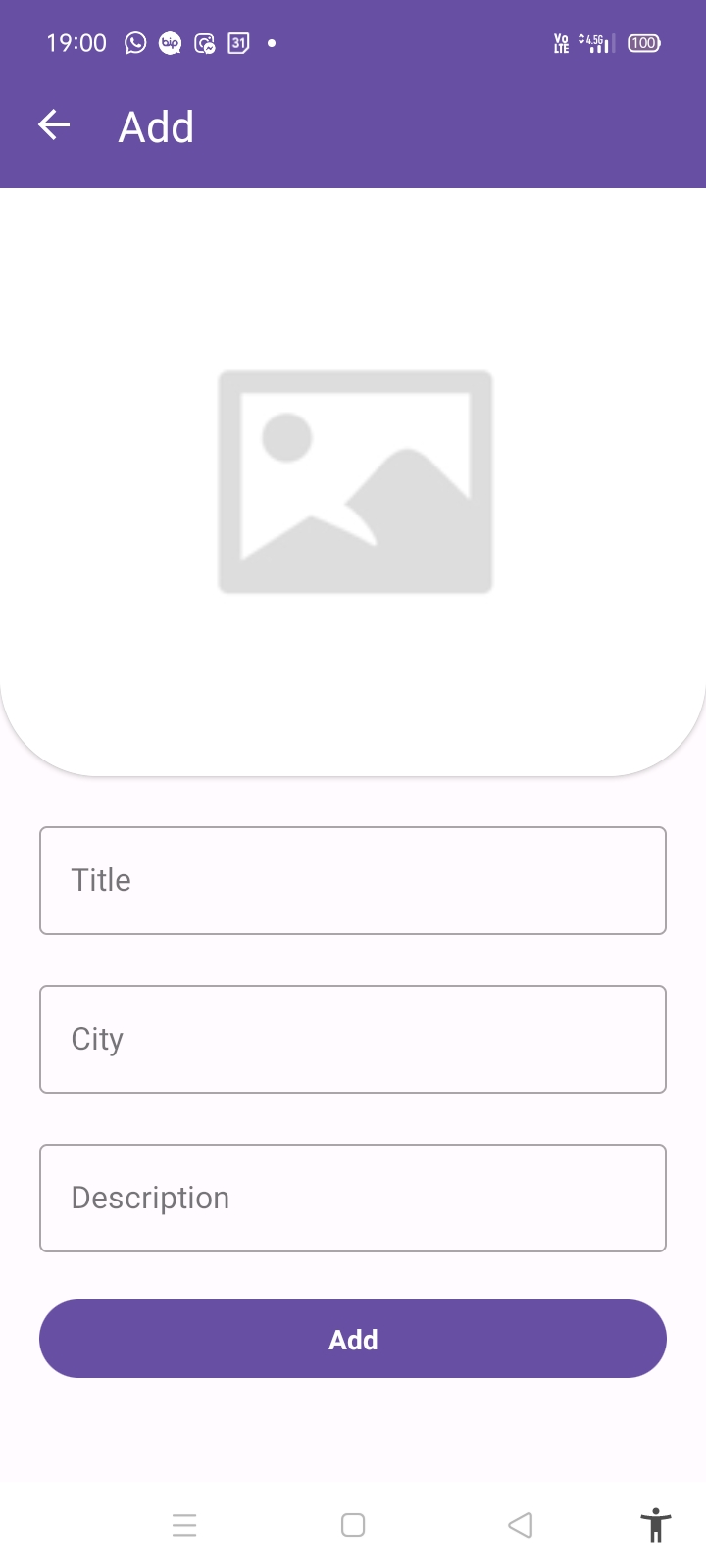Screen dimensions: 706x1568
Task: Tap the VoLTE indicator
Action: pyautogui.click(x=561, y=43)
